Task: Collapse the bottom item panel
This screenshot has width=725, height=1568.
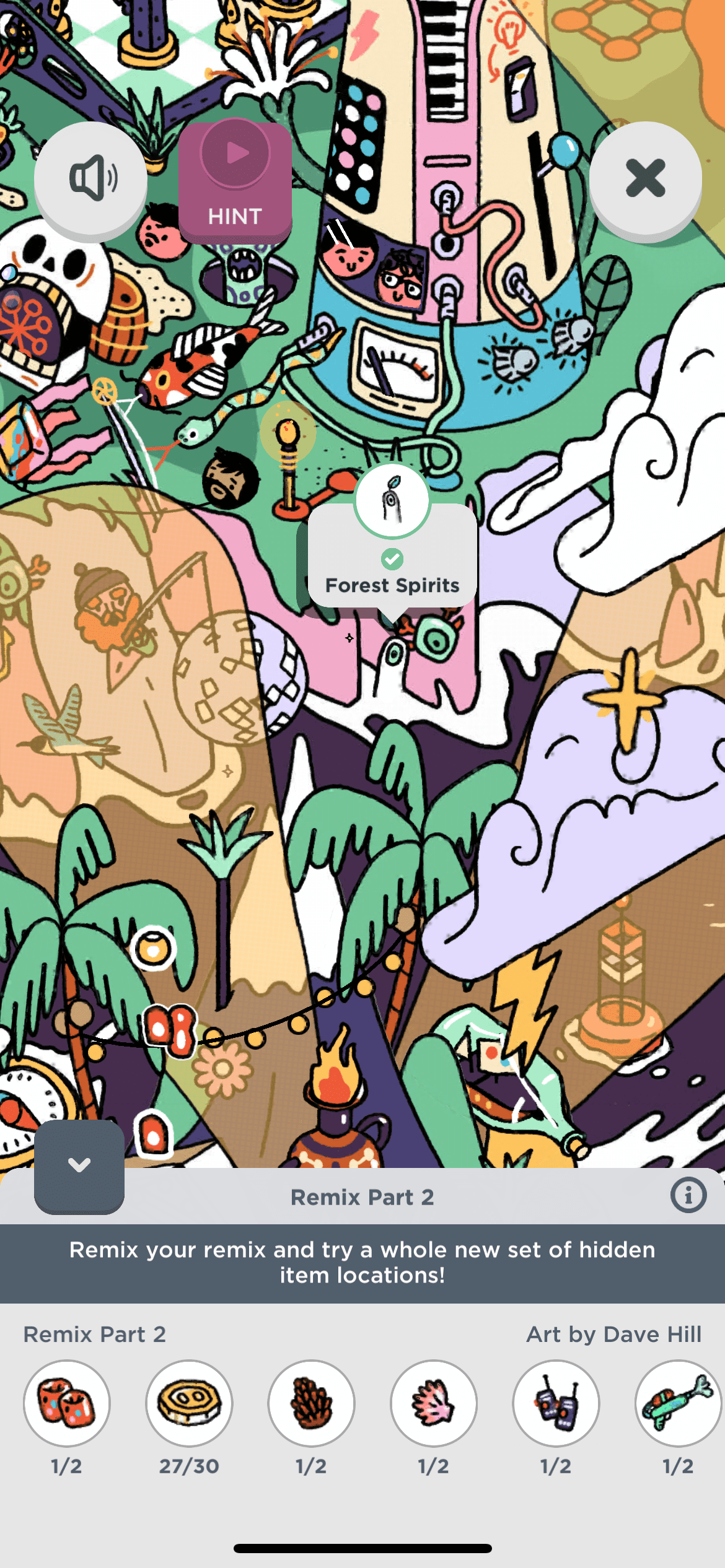Action: click(x=79, y=1165)
